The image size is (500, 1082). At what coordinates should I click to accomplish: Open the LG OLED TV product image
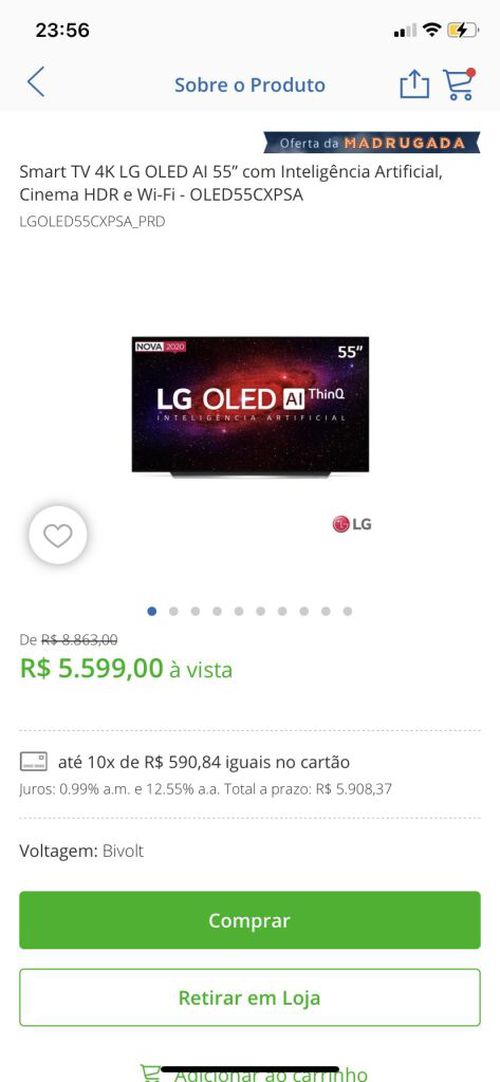[x=250, y=406]
